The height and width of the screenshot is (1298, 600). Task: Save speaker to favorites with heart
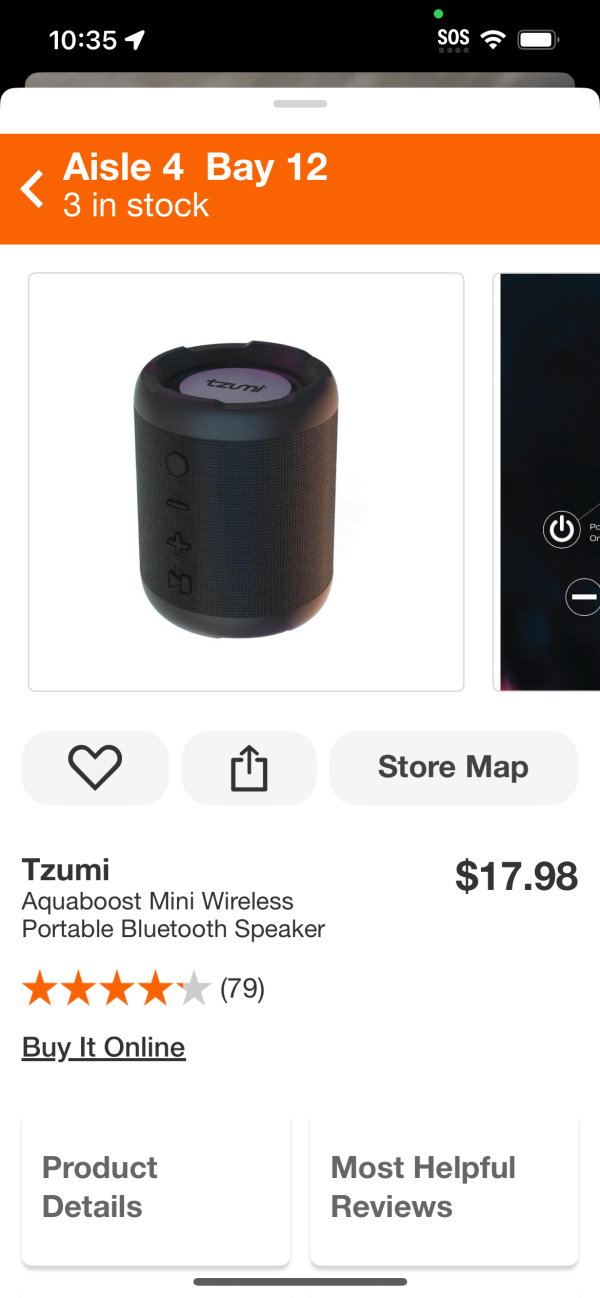point(95,768)
